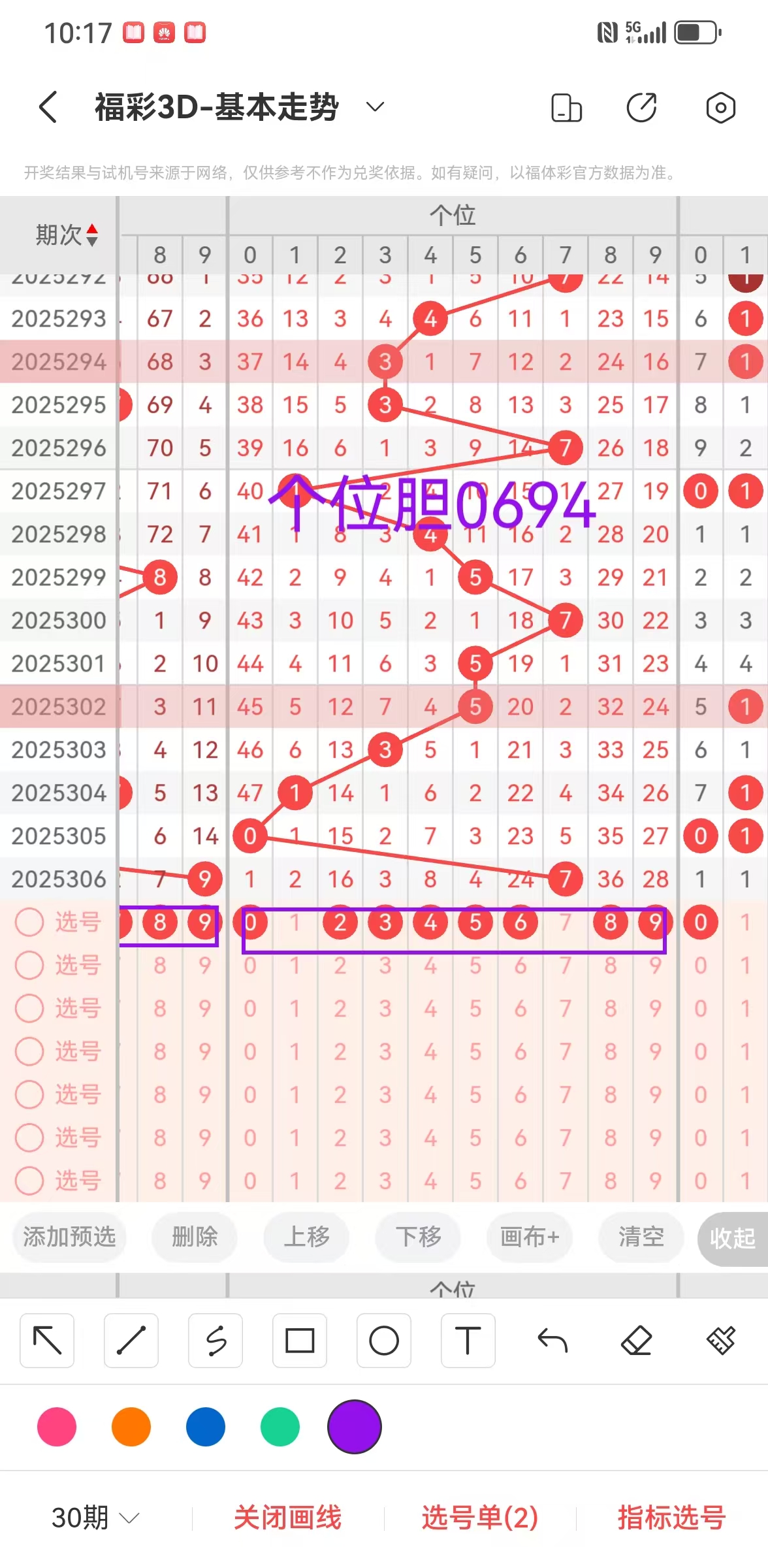Tap the 画布+ button
The image size is (768, 1568).
coord(530,1237)
